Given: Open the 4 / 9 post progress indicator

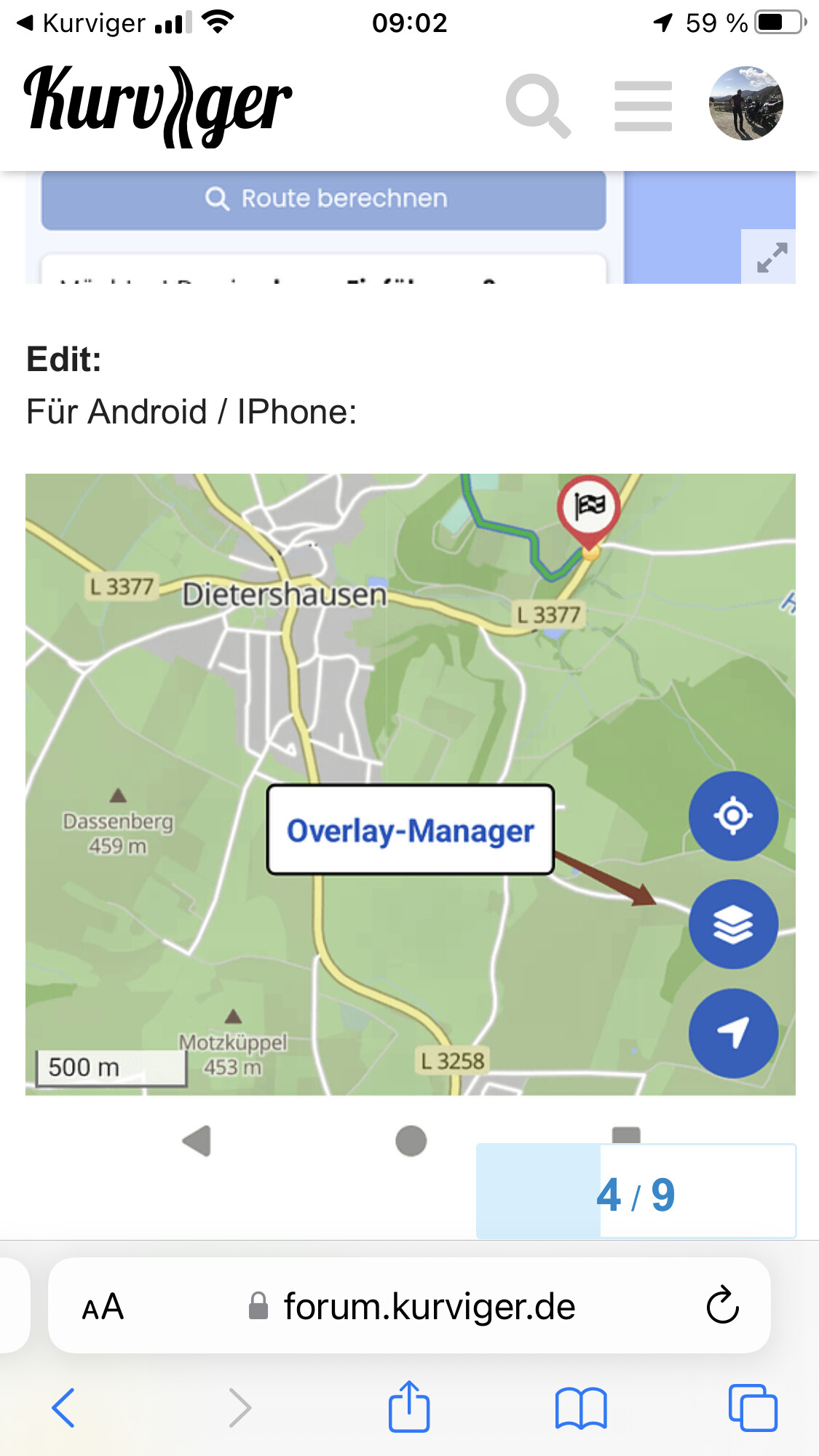Looking at the screenshot, I should tap(636, 1191).
